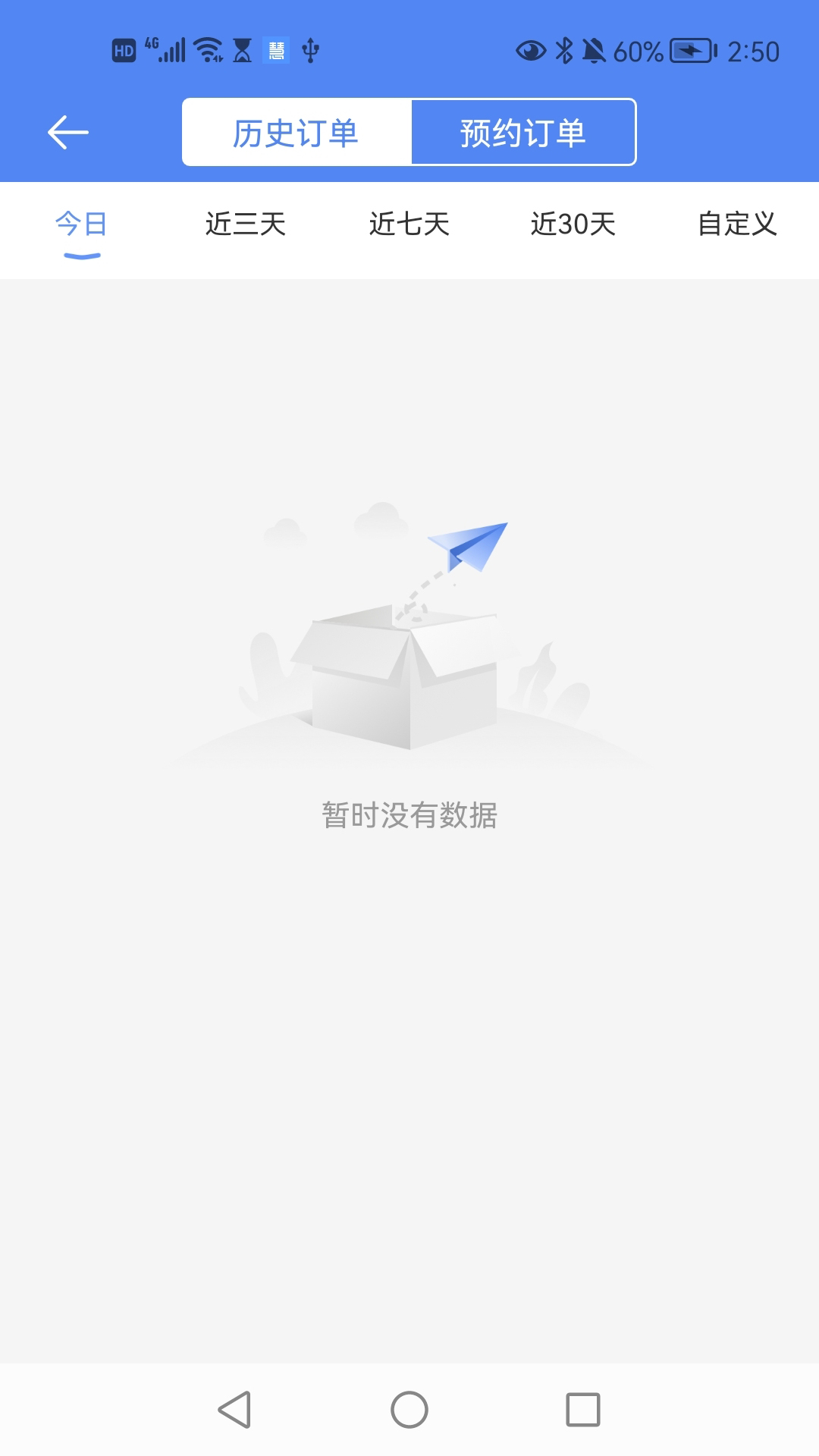This screenshot has width=819, height=1456.
Task: Filter orders by 近七天
Action: coord(409,224)
